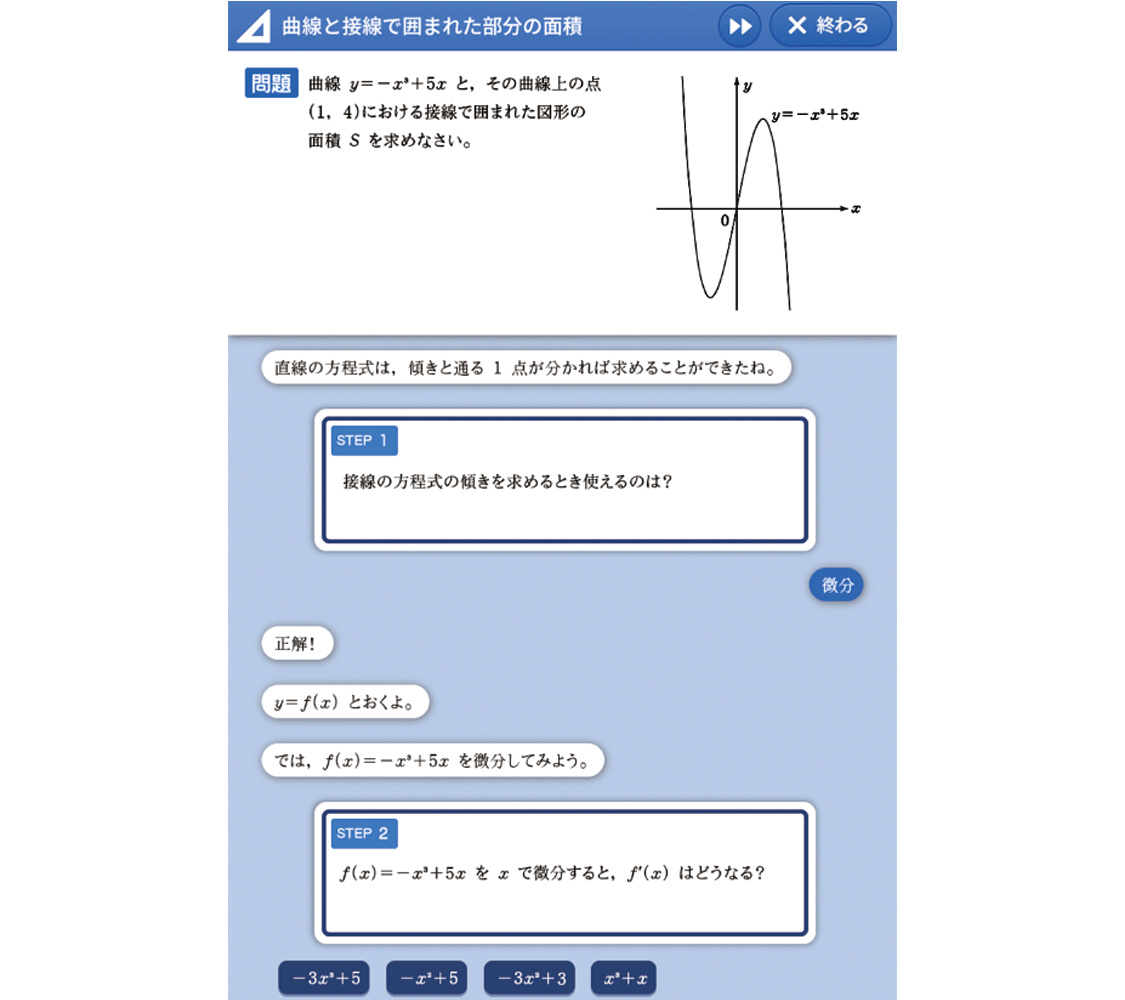Screen dimensions: 1125x1000
Task: Select answer −x²+5
Action: [x=427, y=978]
